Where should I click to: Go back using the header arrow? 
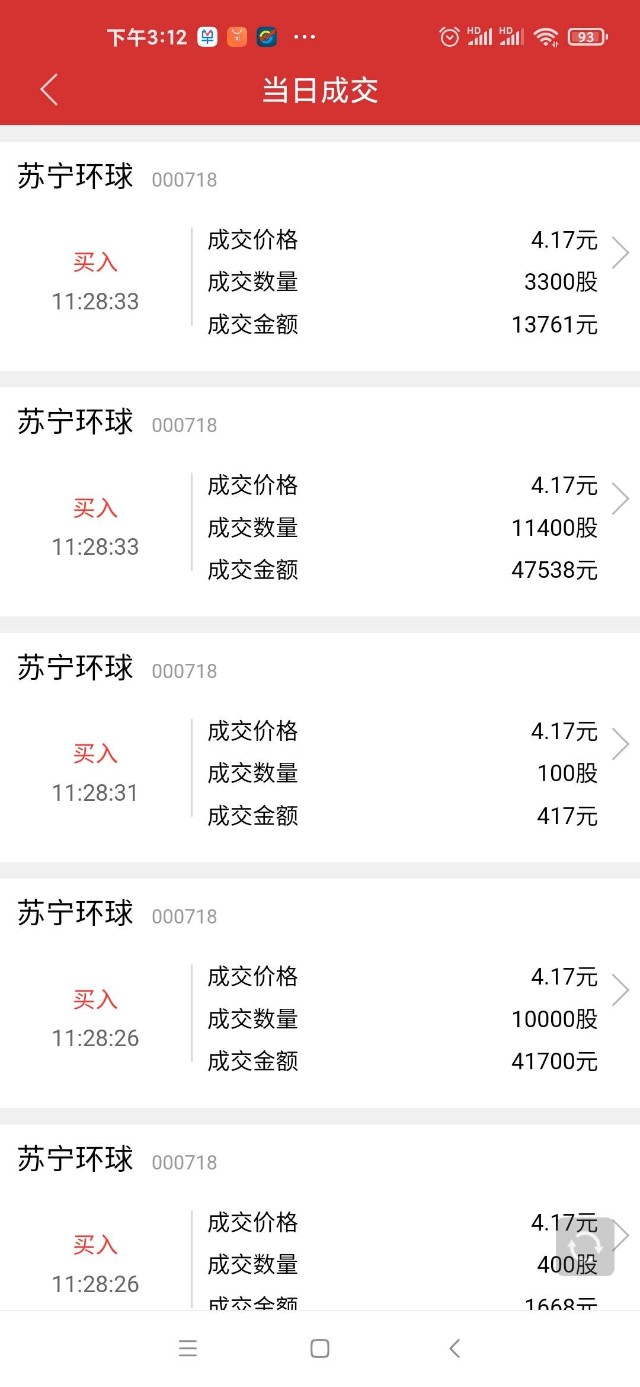(x=49, y=90)
